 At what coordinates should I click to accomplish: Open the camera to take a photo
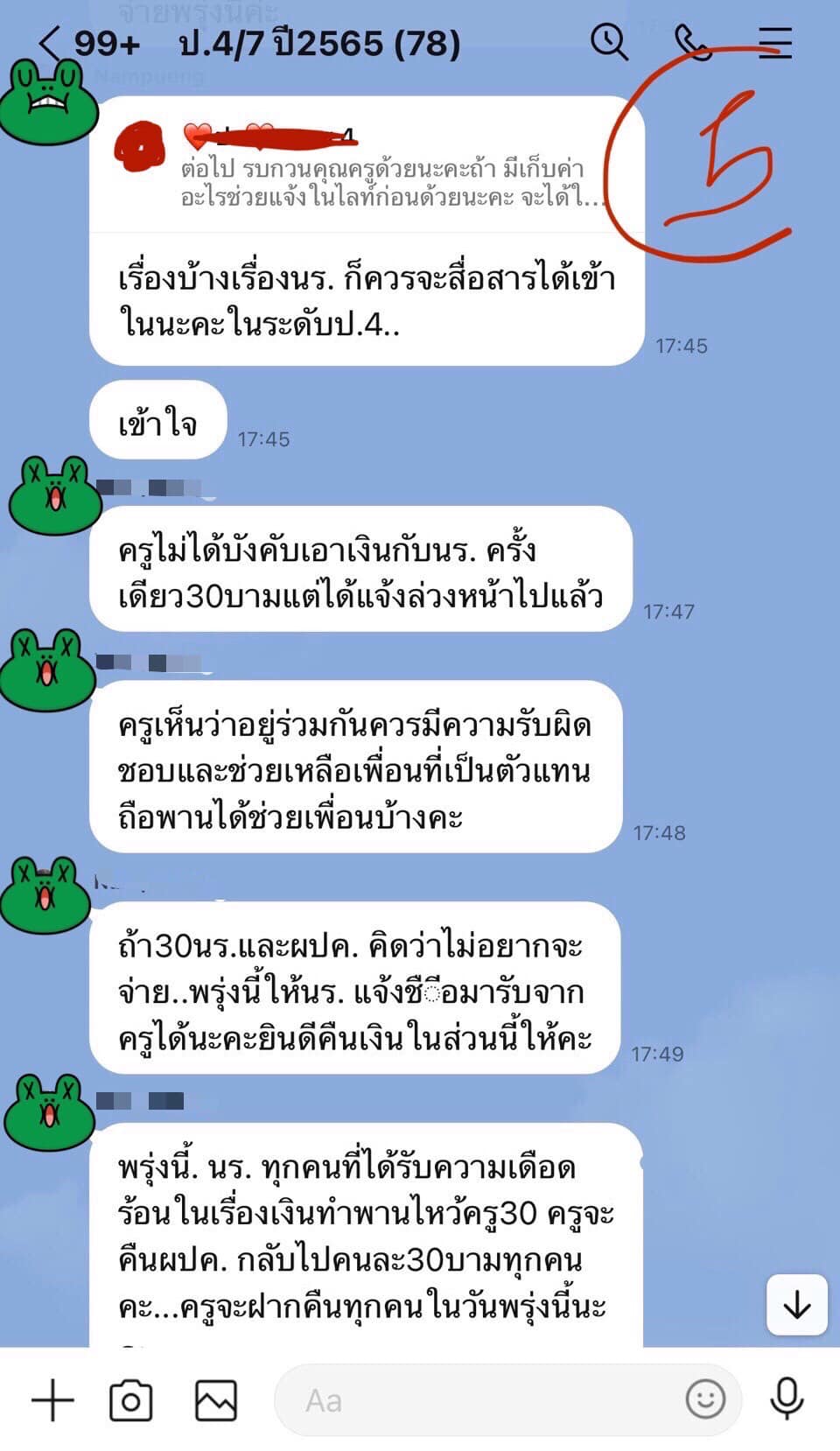[131, 1400]
